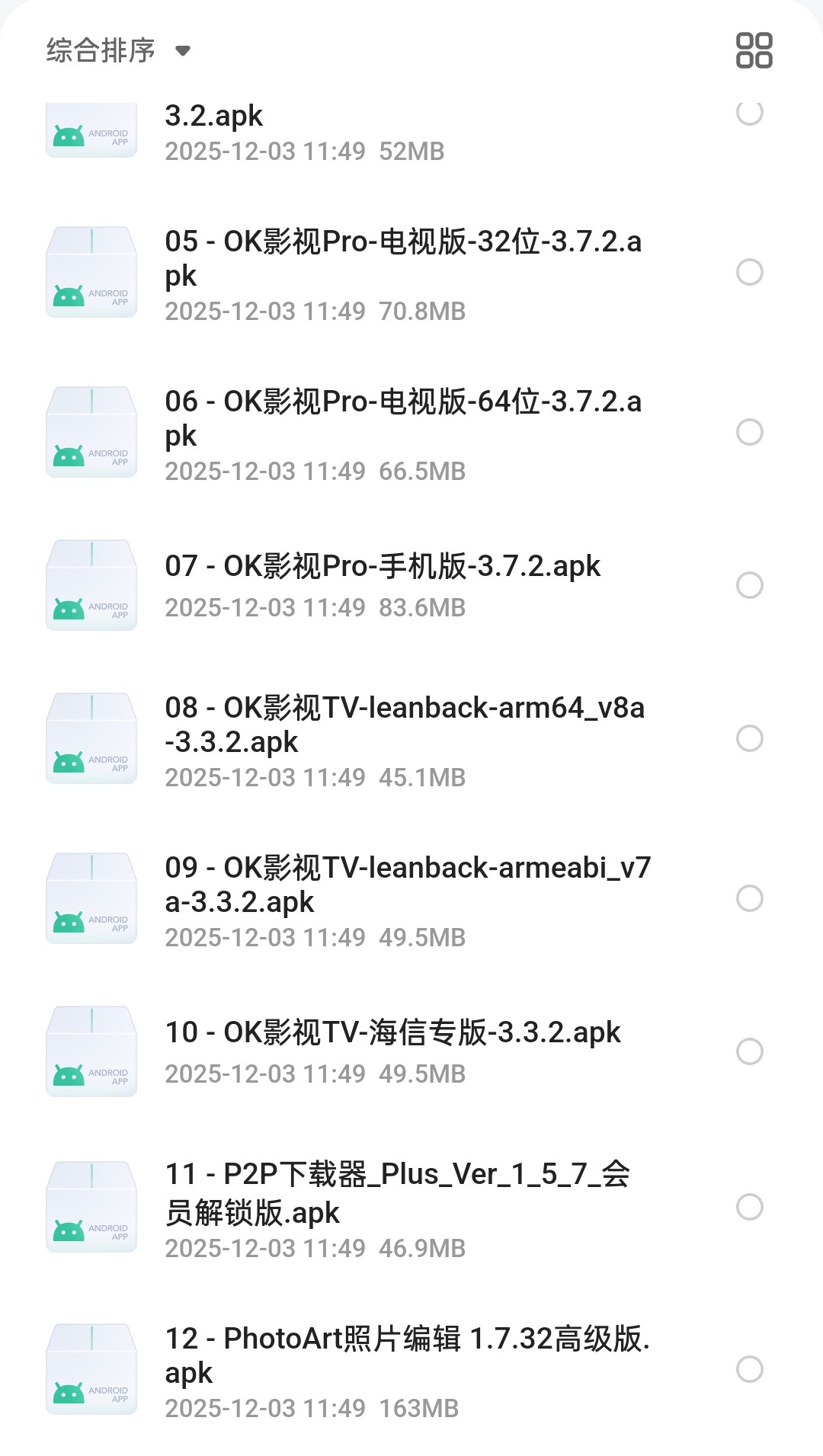Select the 11 - P2P下载器 file circle
The height and width of the screenshot is (1456, 823).
[750, 1207]
